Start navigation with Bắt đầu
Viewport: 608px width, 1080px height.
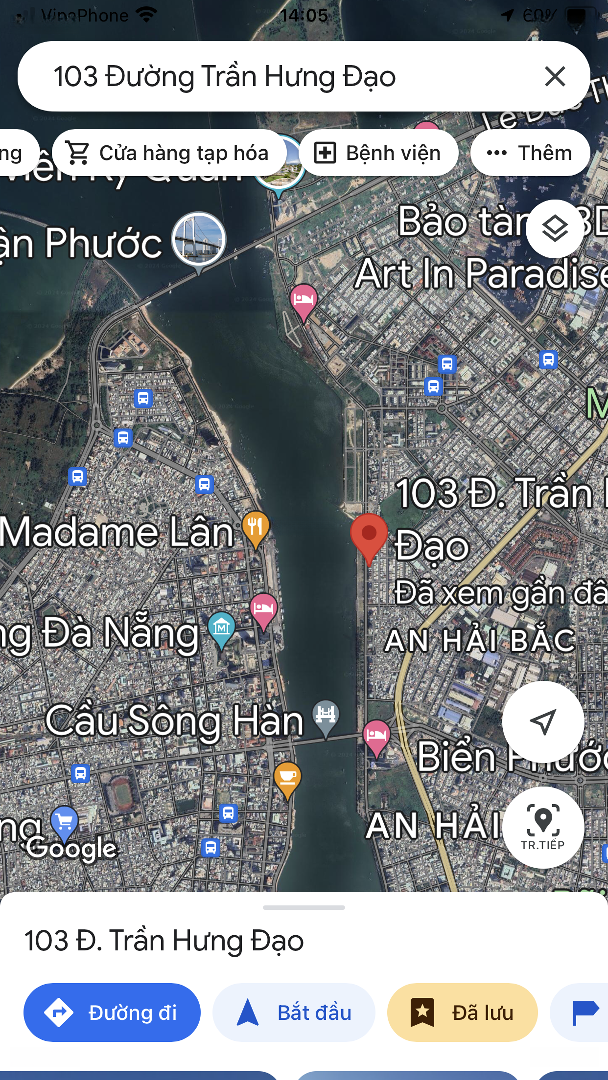tap(294, 1013)
